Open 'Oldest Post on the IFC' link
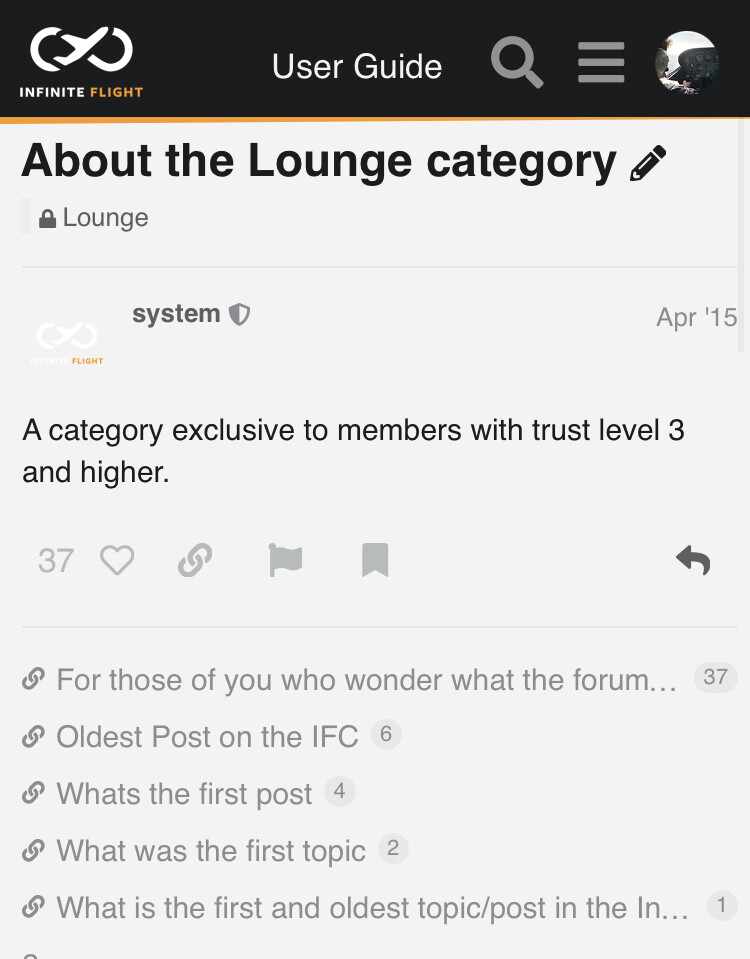This screenshot has width=750, height=959. pos(207,737)
